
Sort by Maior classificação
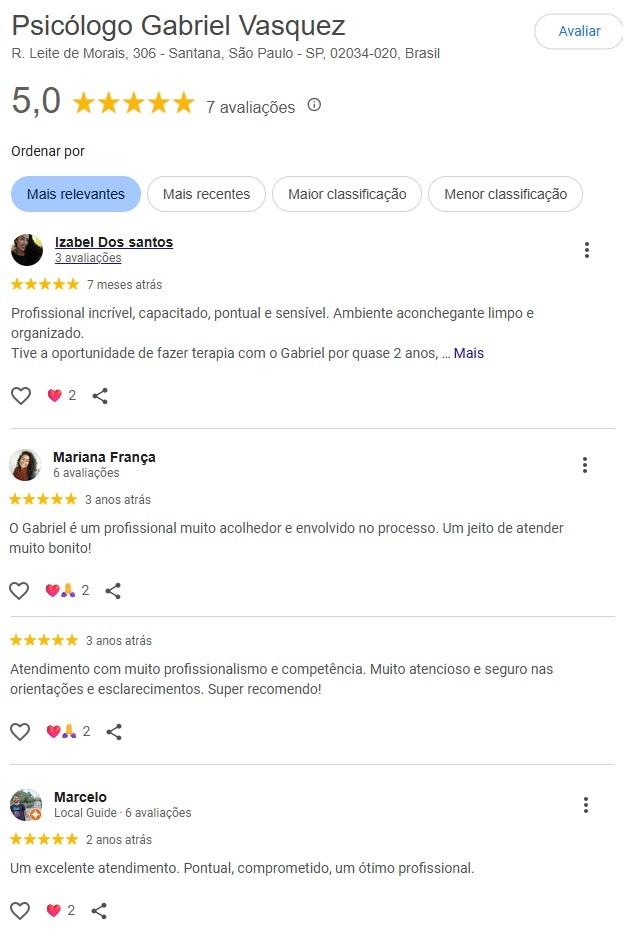click(x=347, y=194)
